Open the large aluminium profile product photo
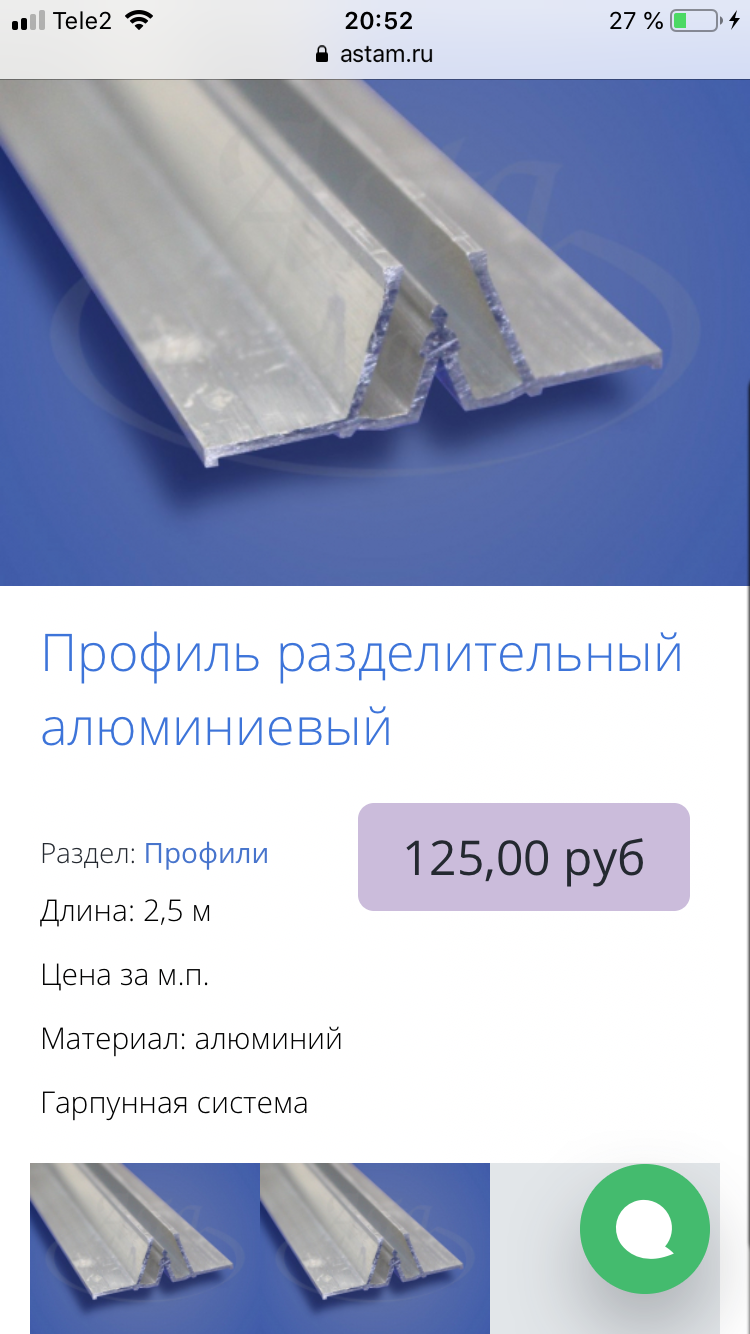750x1334 pixels. 375,332
